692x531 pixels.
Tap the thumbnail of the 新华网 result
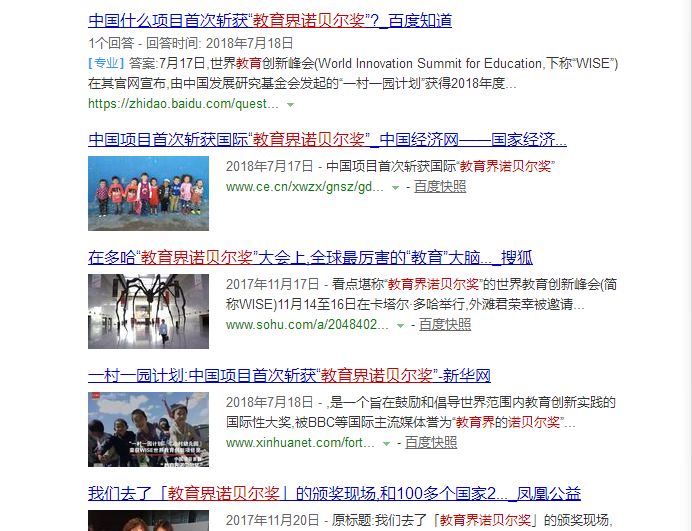[148, 429]
